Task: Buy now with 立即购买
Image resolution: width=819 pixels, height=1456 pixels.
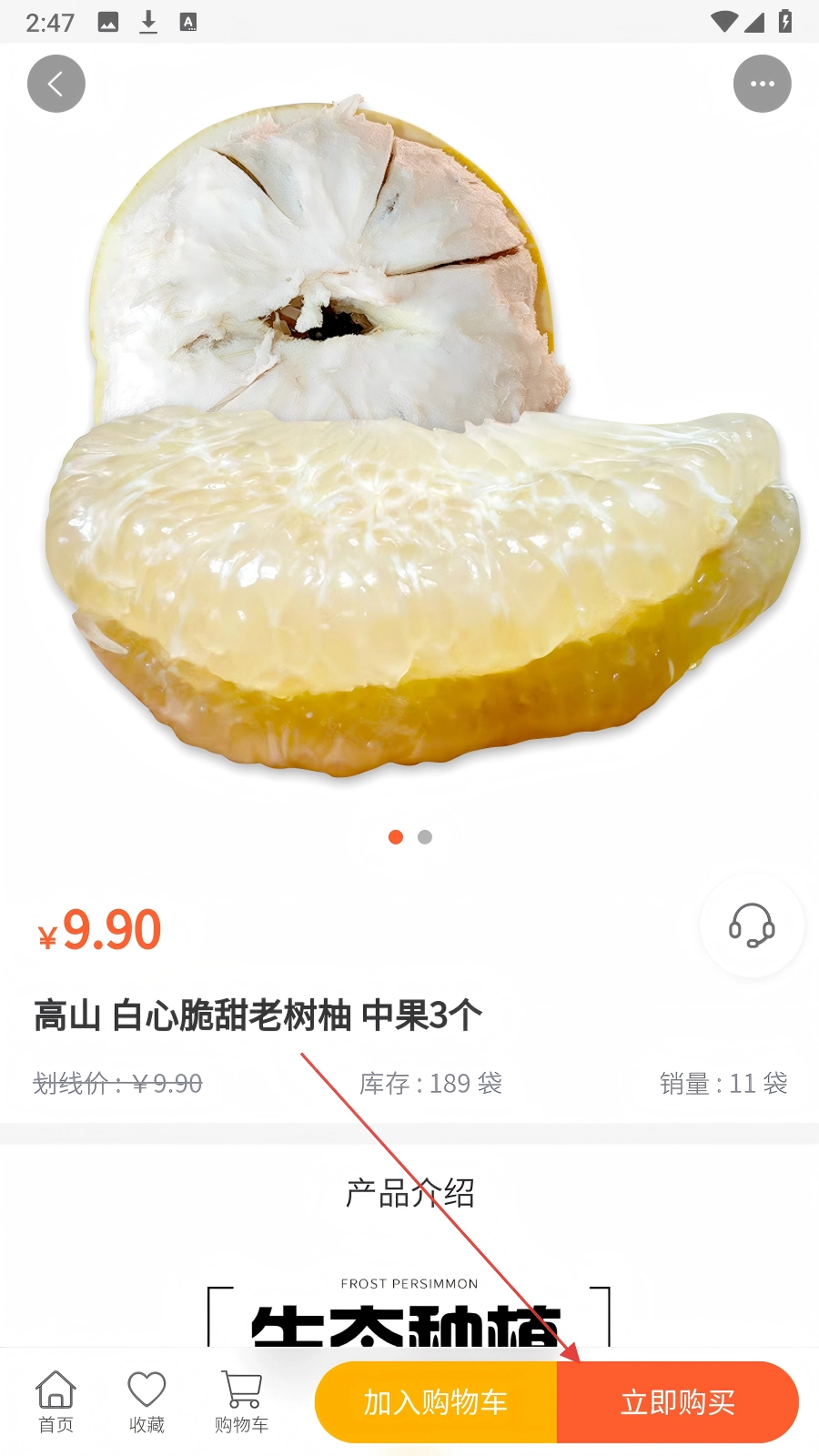Action: 678,1402
